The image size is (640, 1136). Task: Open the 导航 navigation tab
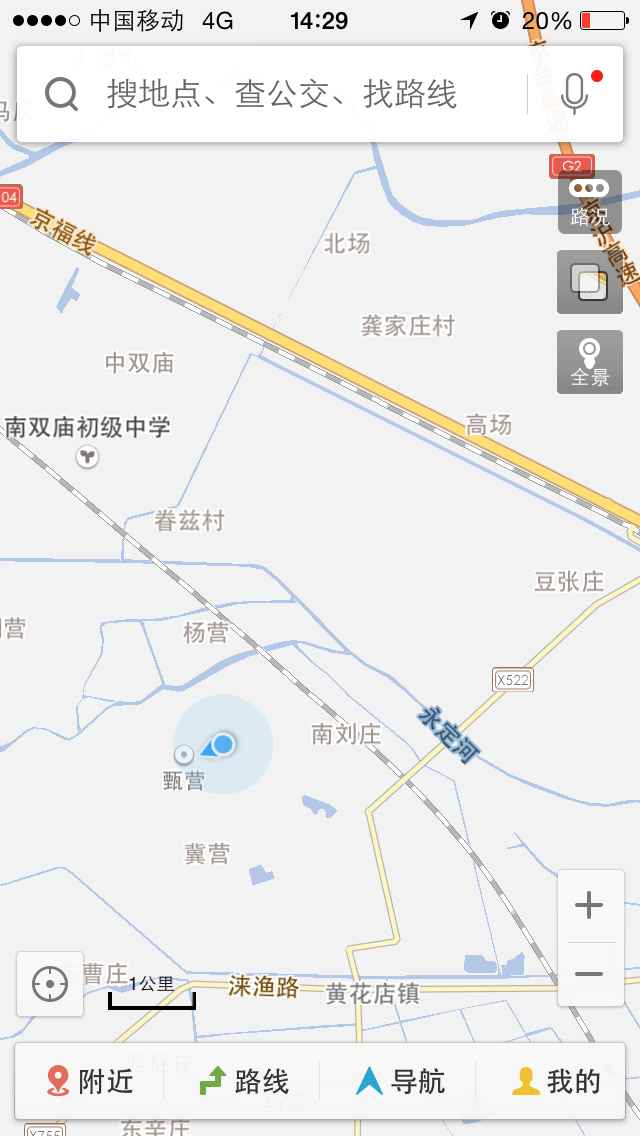(x=400, y=1081)
